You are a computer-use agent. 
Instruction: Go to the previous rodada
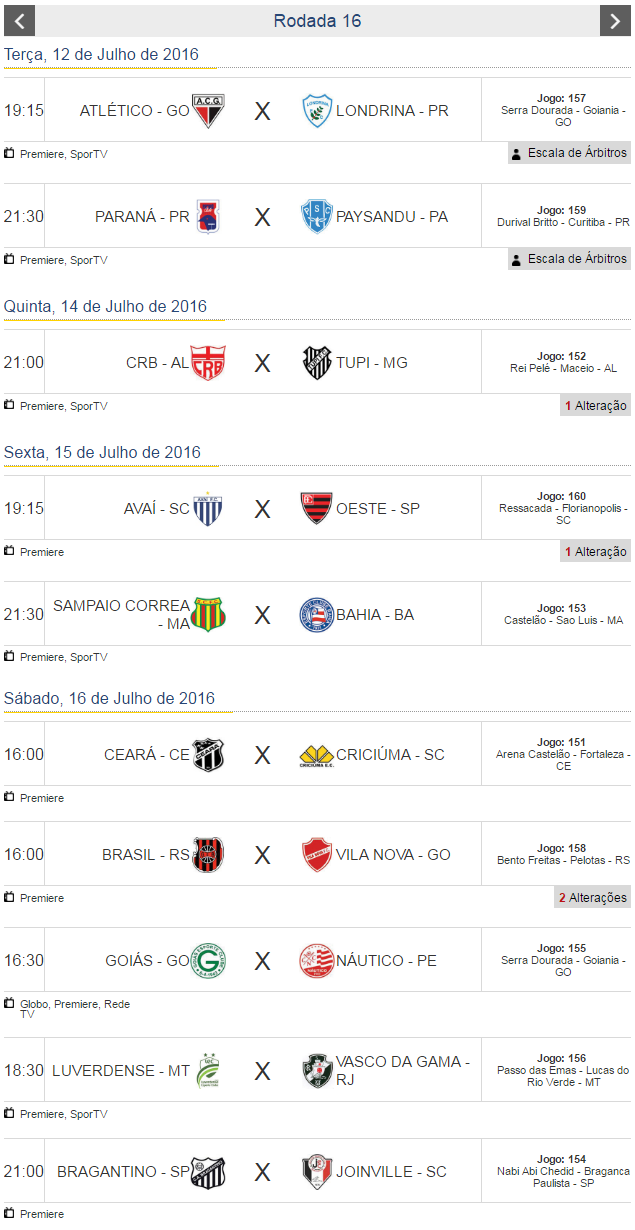tap(19, 21)
